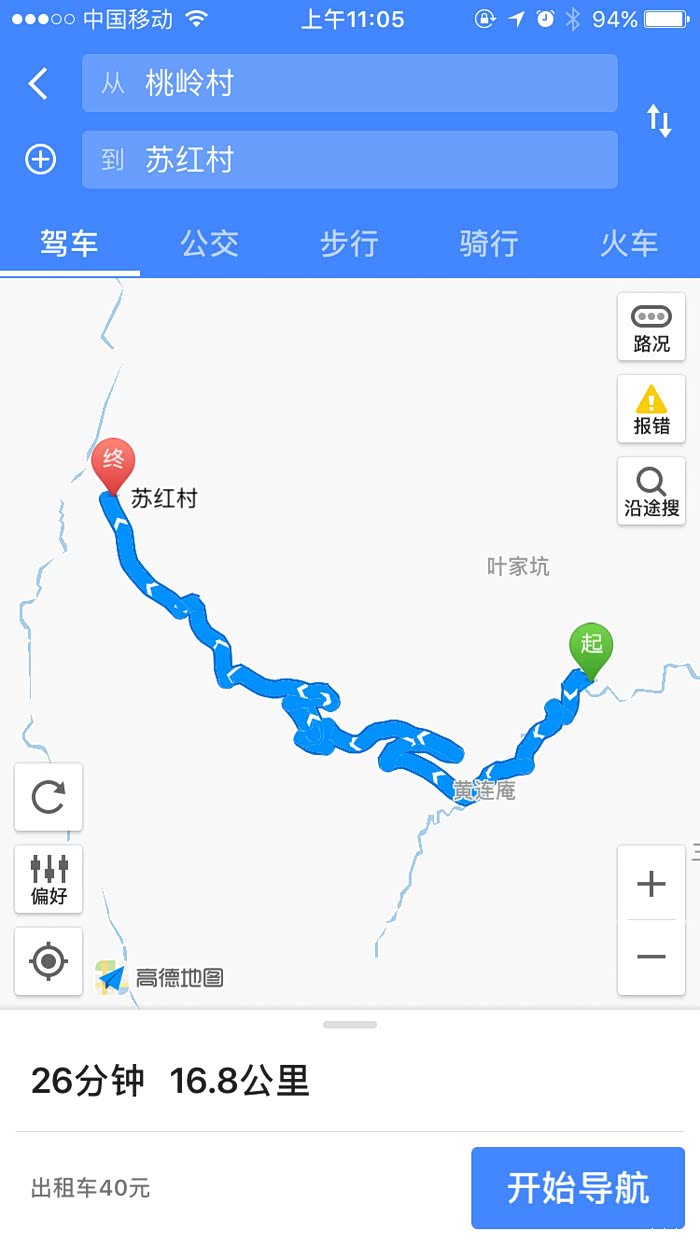This screenshot has height=1245, width=700.
Task: Zoom out of the map
Action: (651, 957)
